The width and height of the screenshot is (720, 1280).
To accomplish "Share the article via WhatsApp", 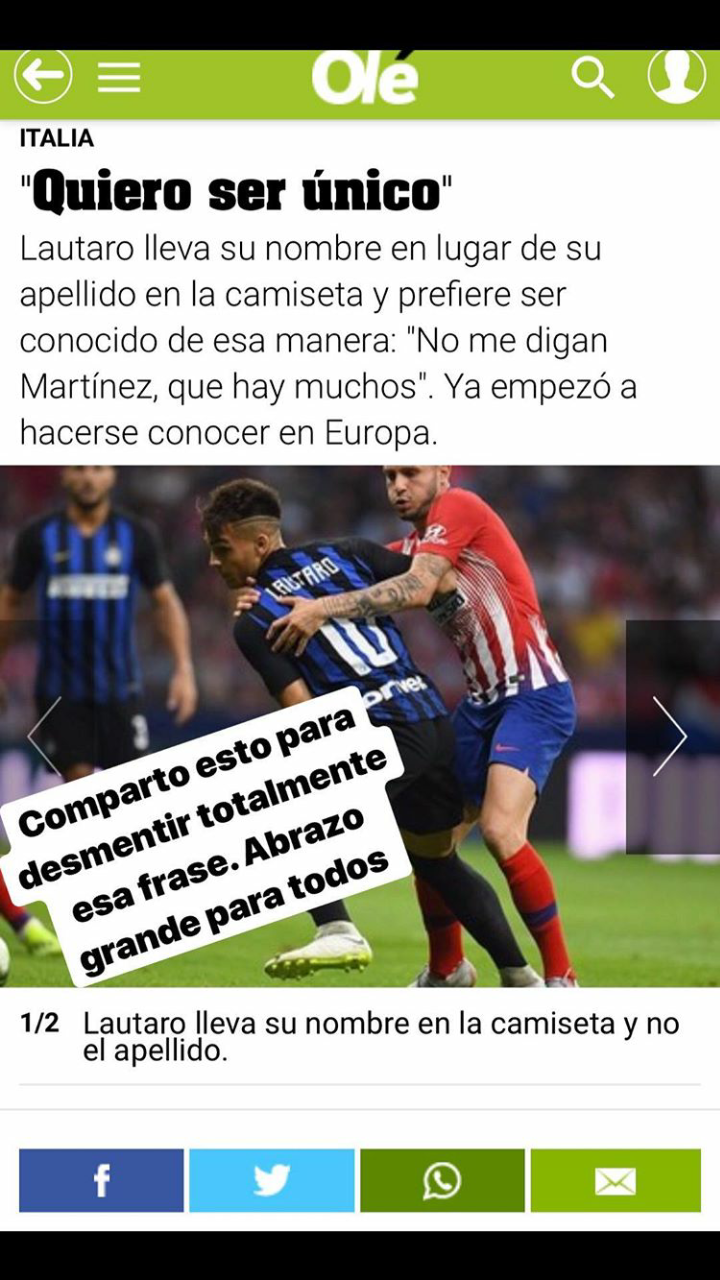I will coord(442,1181).
